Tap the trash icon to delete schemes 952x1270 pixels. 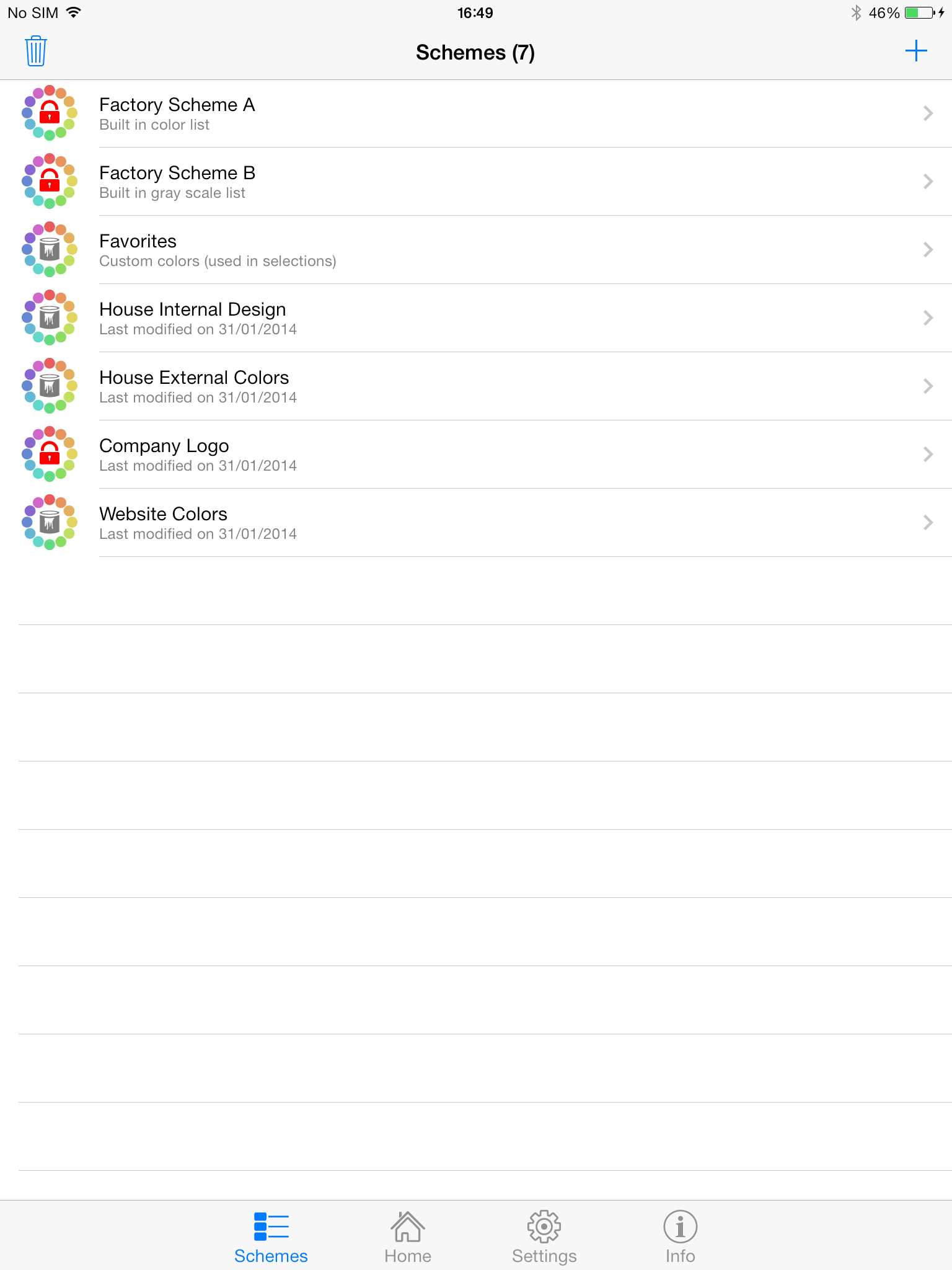[x=36, y=51]
